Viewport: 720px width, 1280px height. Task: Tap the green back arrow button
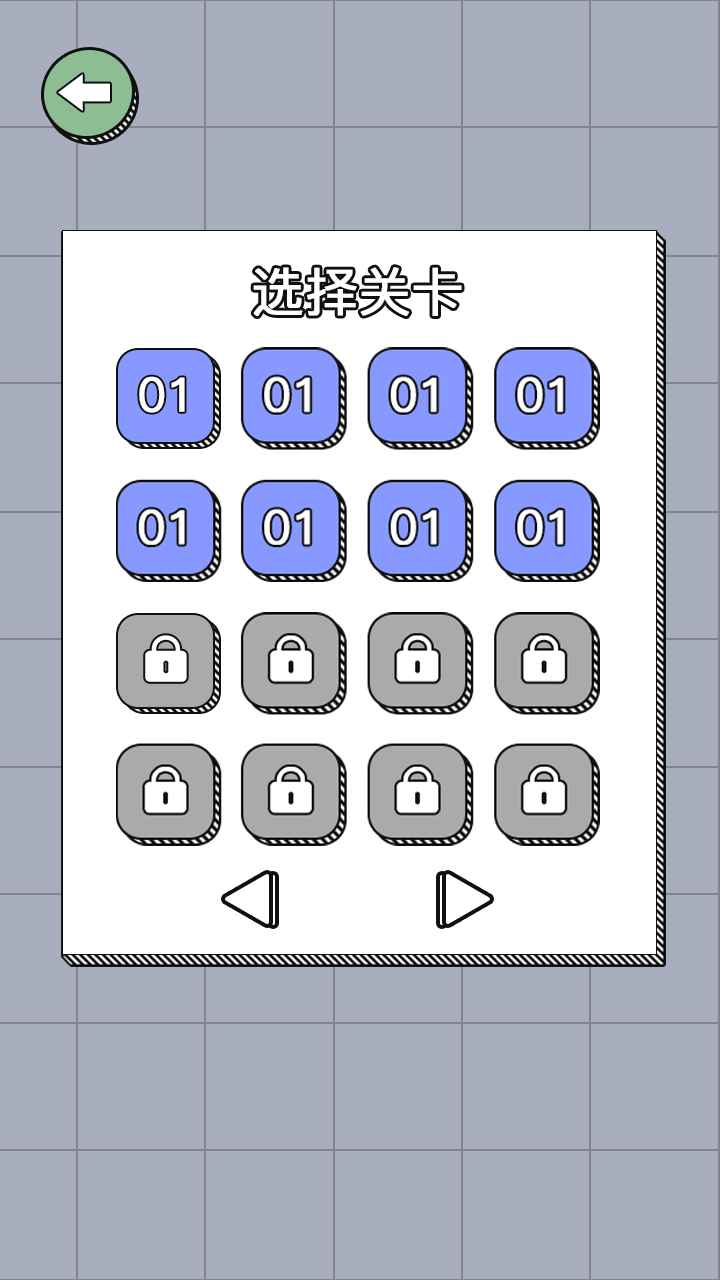coord(89,92)
